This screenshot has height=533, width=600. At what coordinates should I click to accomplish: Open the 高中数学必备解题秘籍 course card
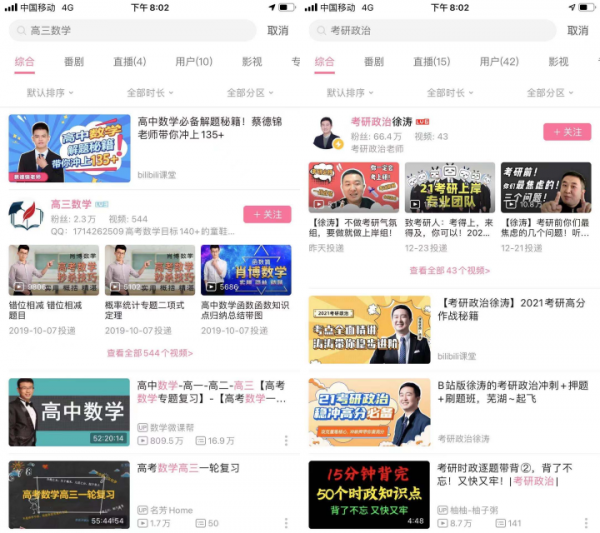coord(150,147)
